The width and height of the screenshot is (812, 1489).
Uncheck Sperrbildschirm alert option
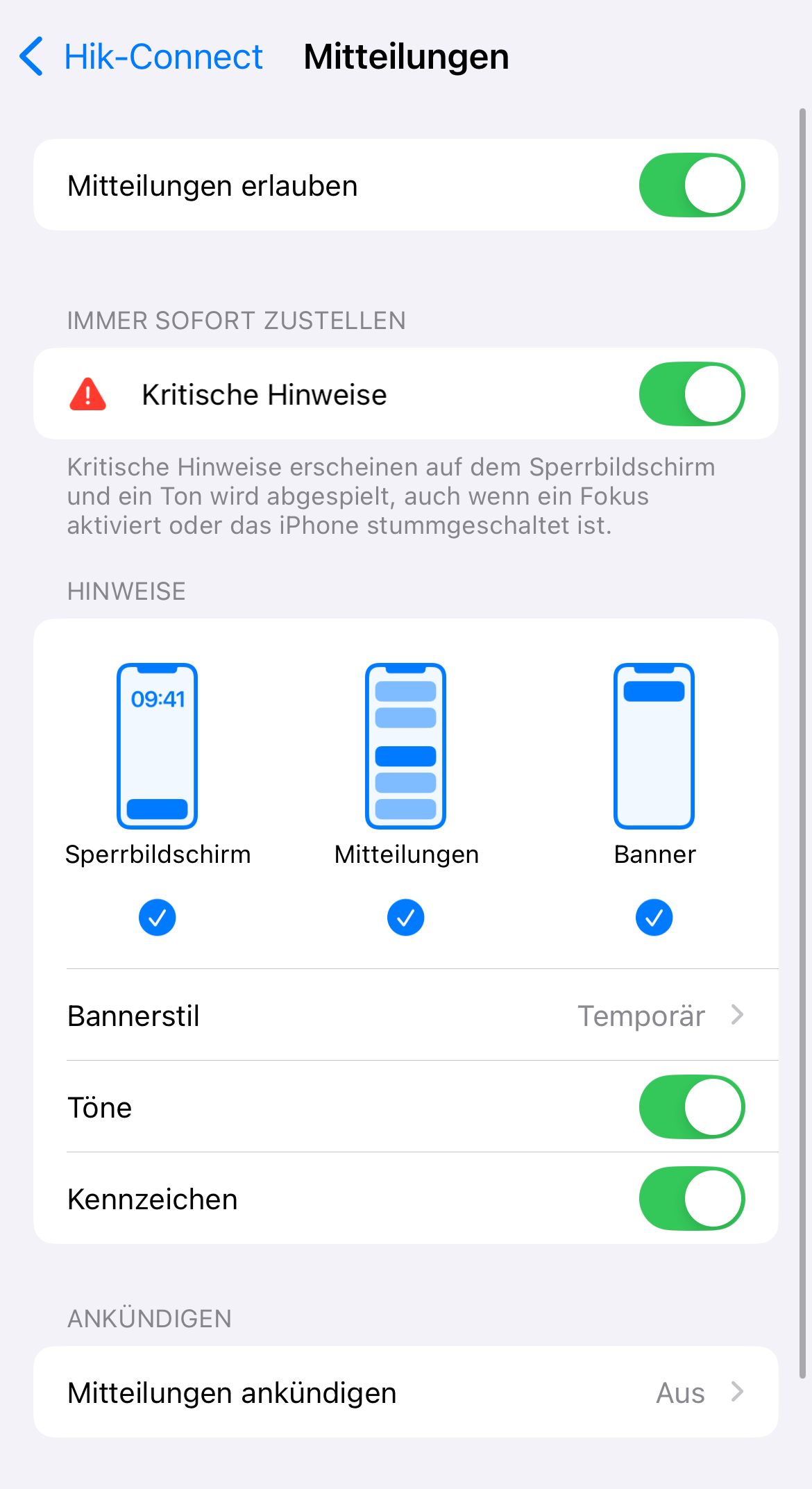158,918
